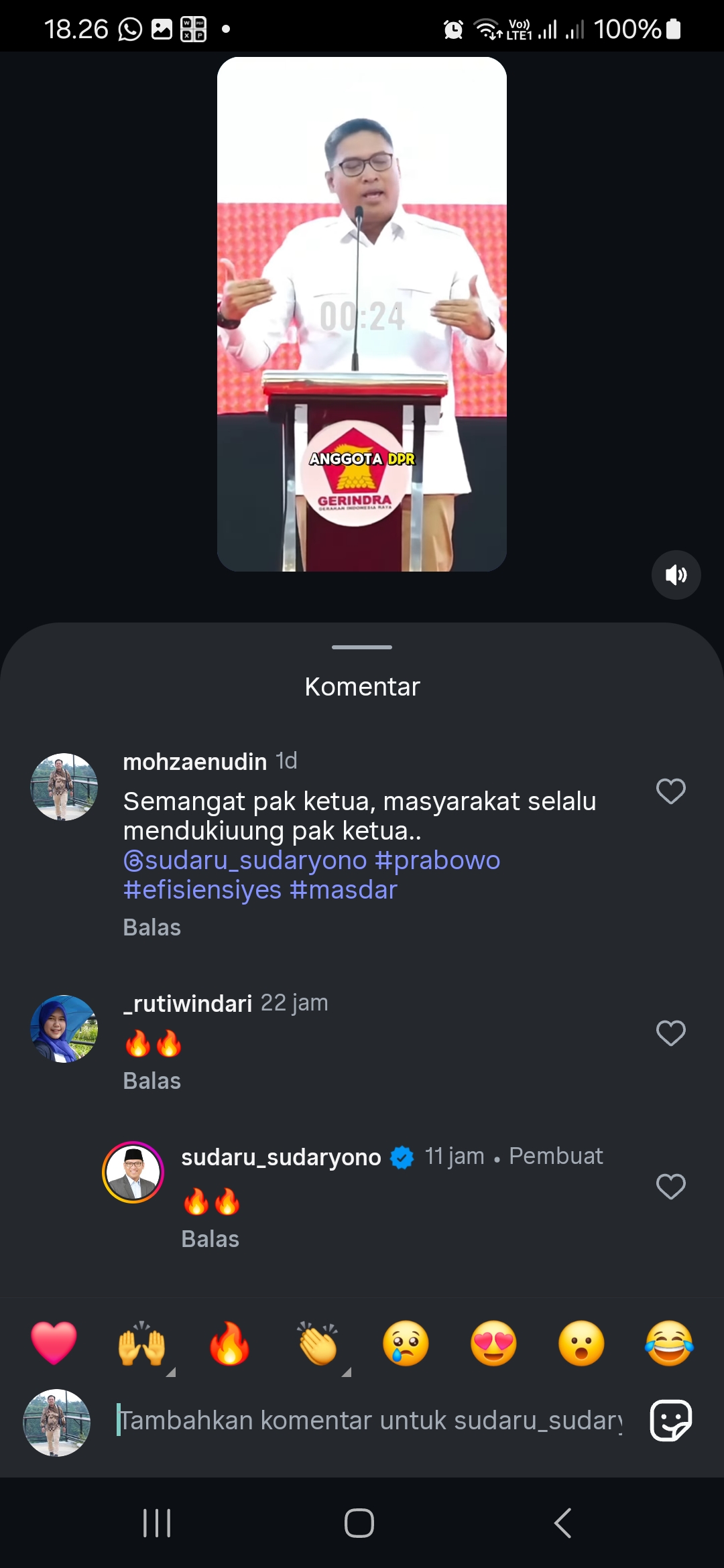Viewport: 724px width, 1568px height.
Task: Open _rutiwindari's profile picture
Action: 64,1029
